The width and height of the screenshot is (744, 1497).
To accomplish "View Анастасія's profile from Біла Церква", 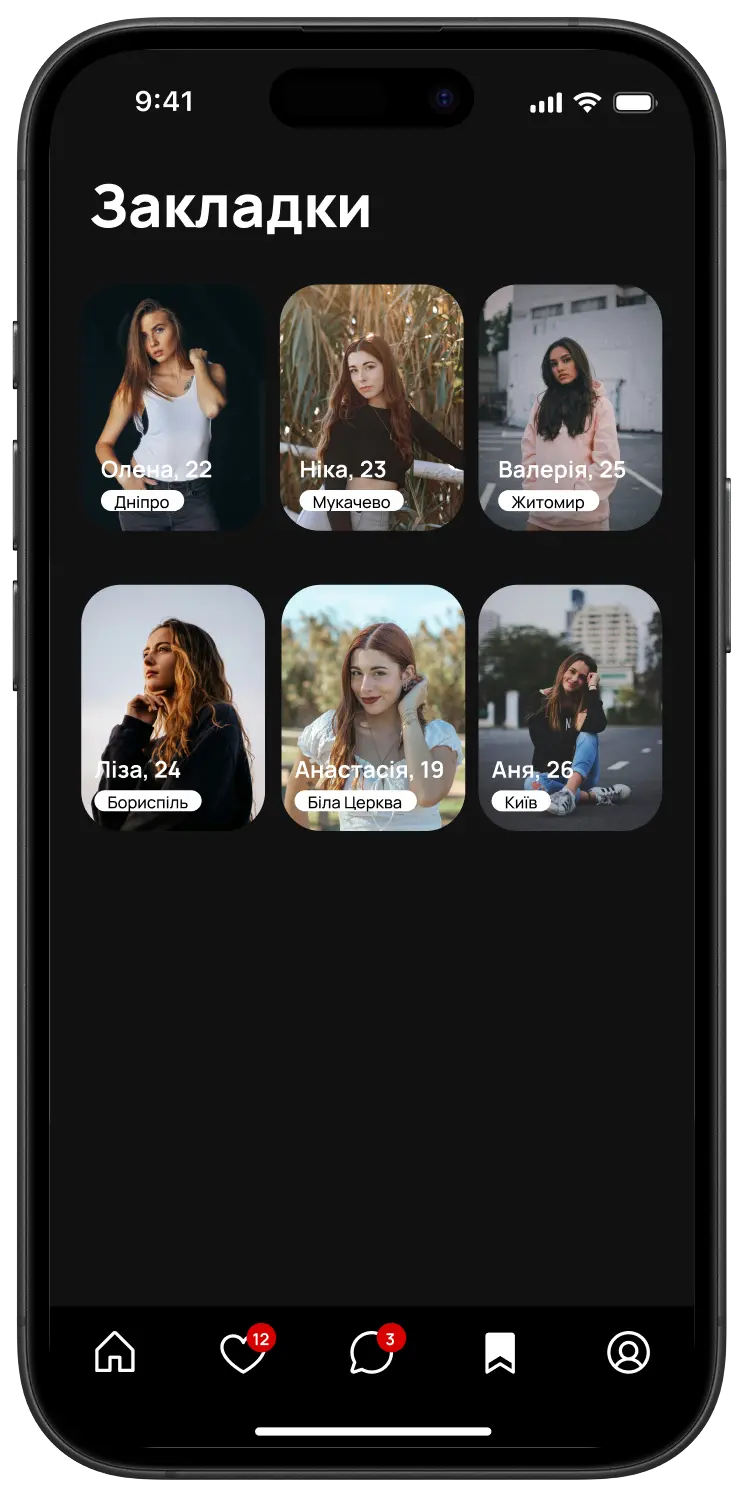I will [372, 707].
